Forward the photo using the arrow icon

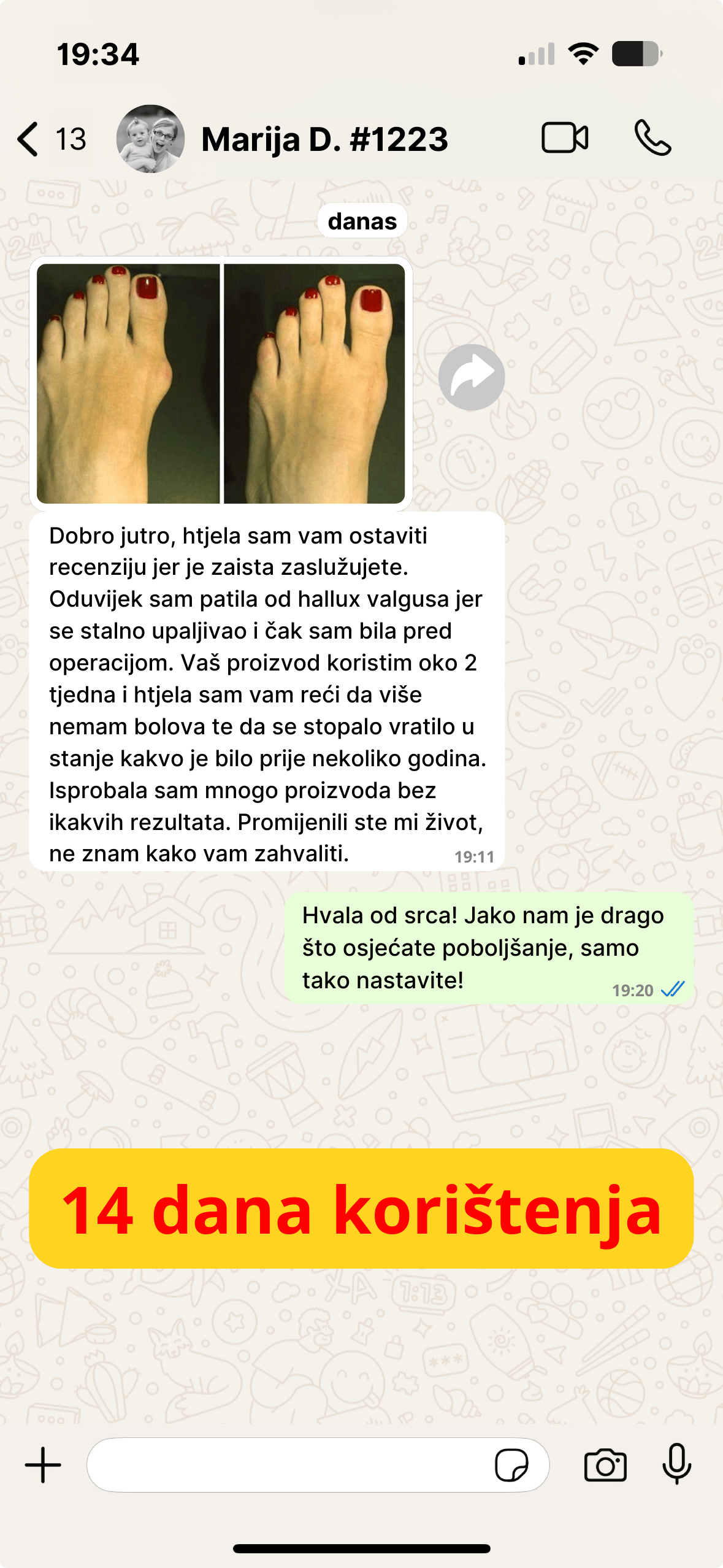[x=472, y=377]
